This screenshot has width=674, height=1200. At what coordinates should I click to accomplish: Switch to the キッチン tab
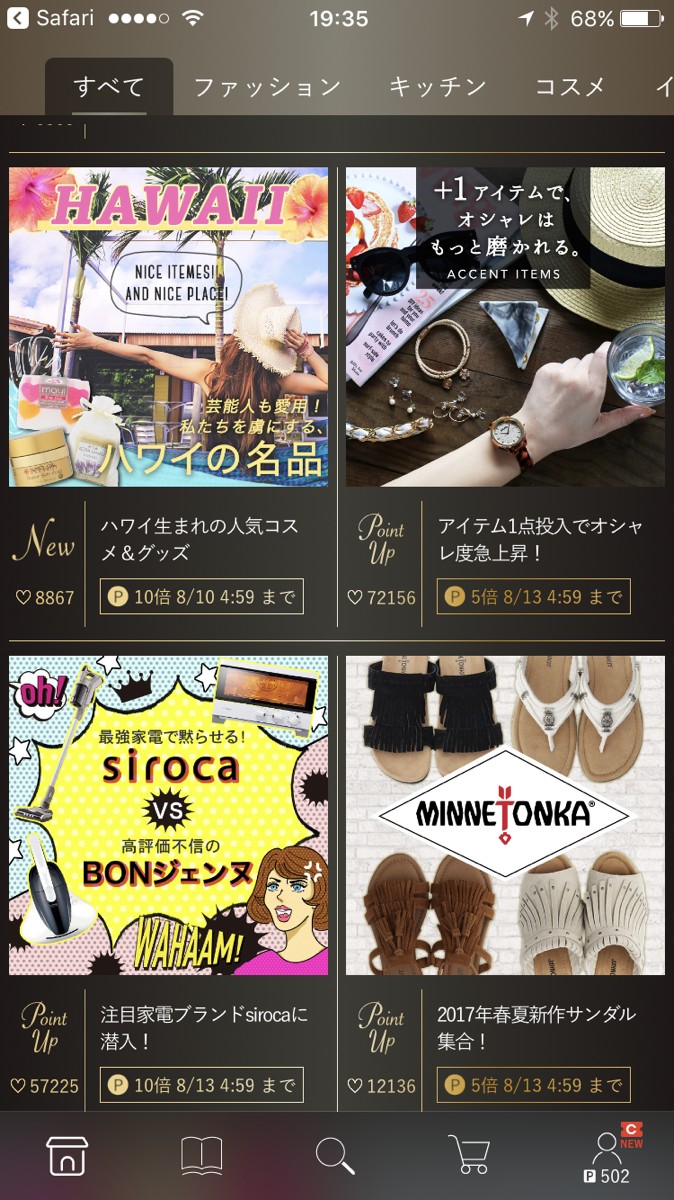437,87
